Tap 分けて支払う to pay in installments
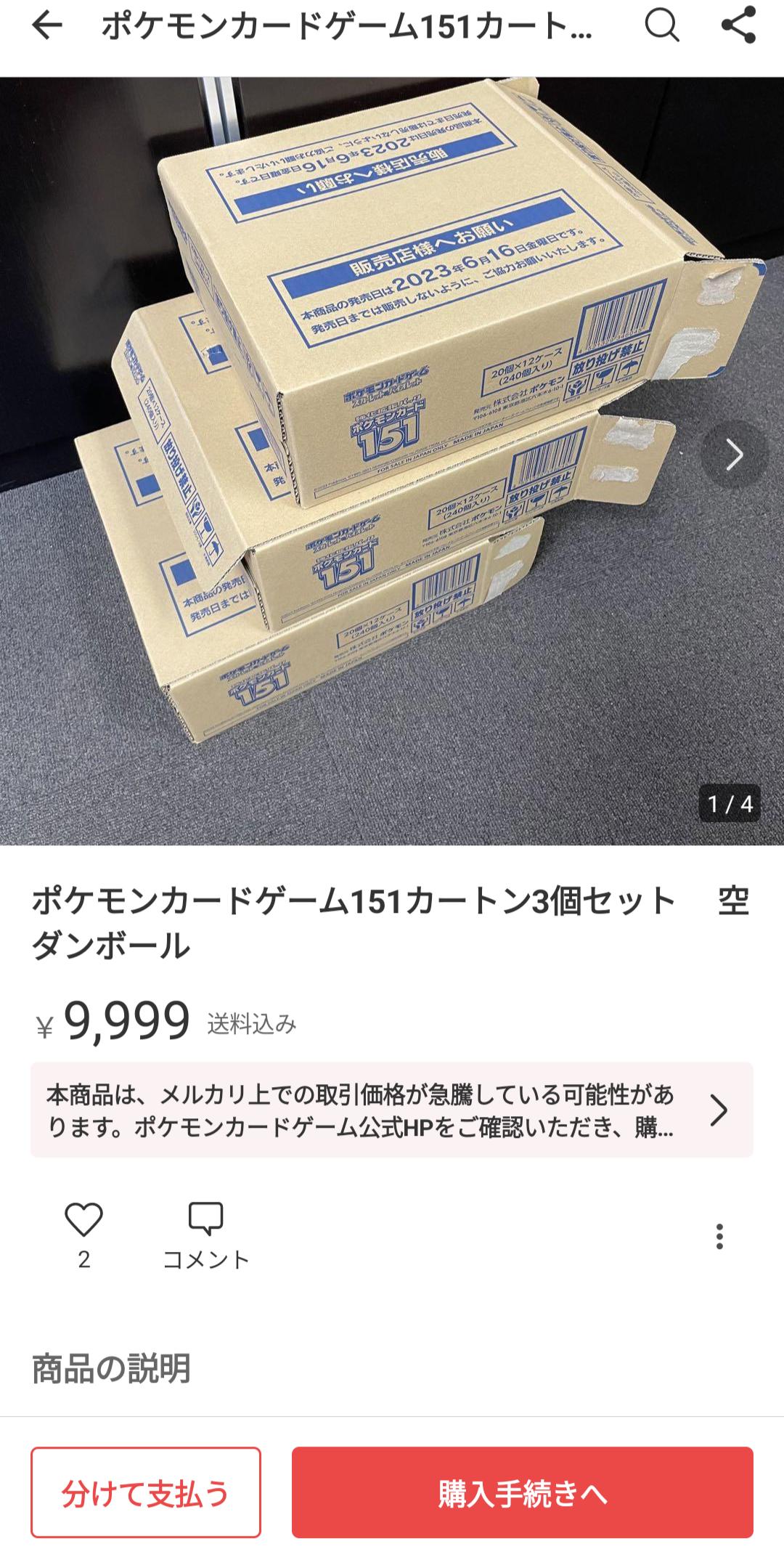Image resolution: width=784 pixels, height=1549 pixels. (146, 1492)
